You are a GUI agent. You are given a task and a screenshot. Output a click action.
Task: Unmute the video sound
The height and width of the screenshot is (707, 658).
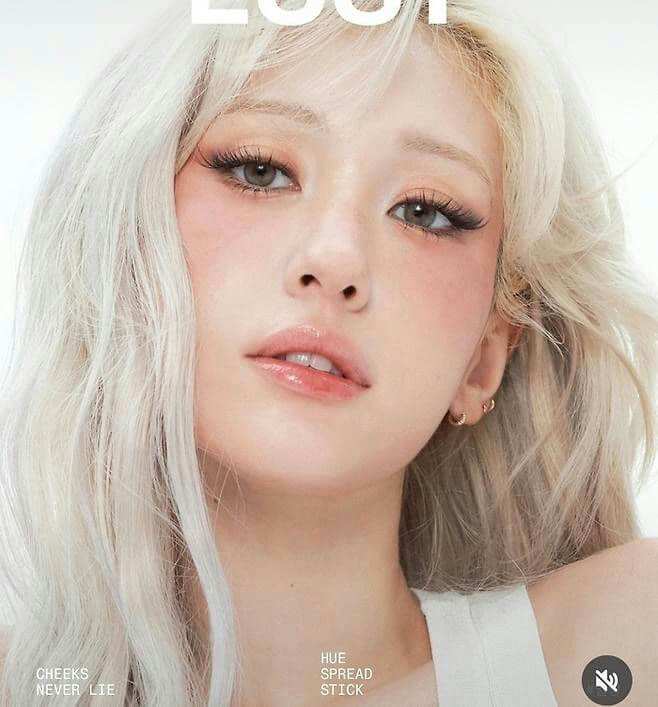tap(606, 680)
